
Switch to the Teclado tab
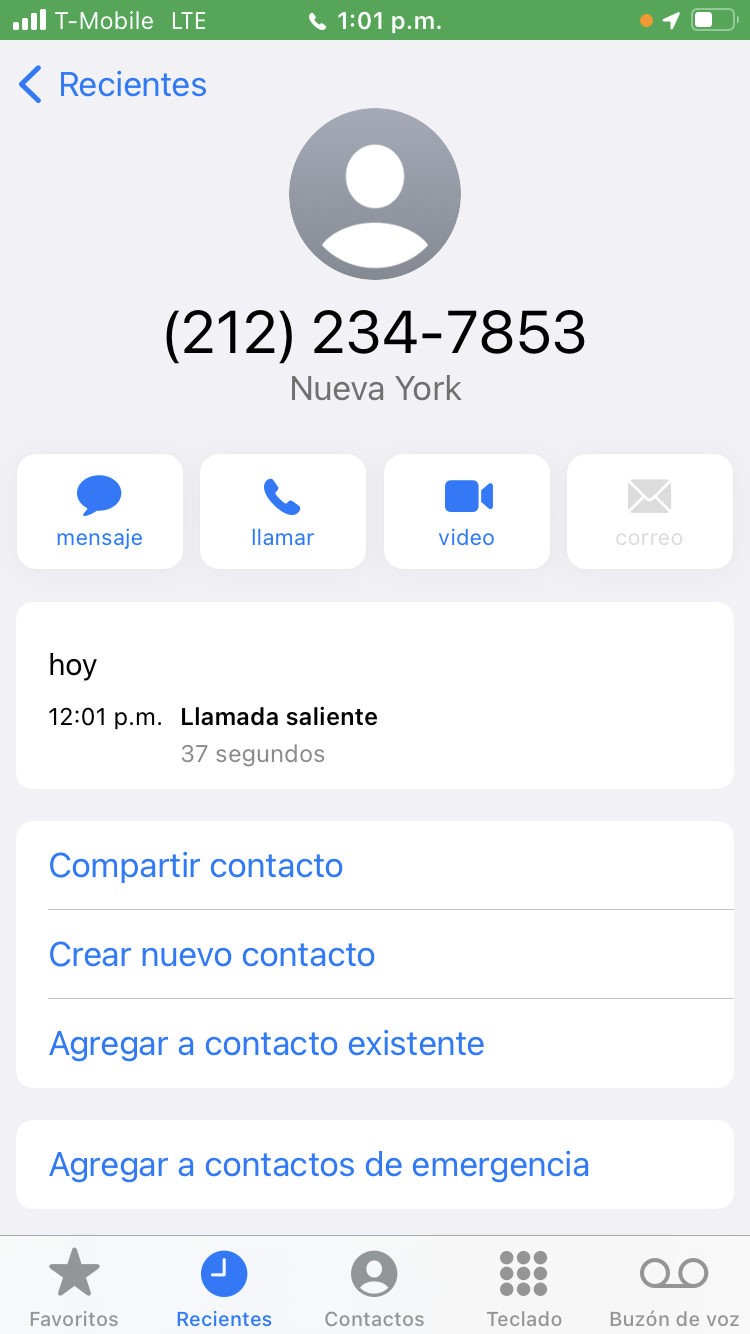[524, 1288]
